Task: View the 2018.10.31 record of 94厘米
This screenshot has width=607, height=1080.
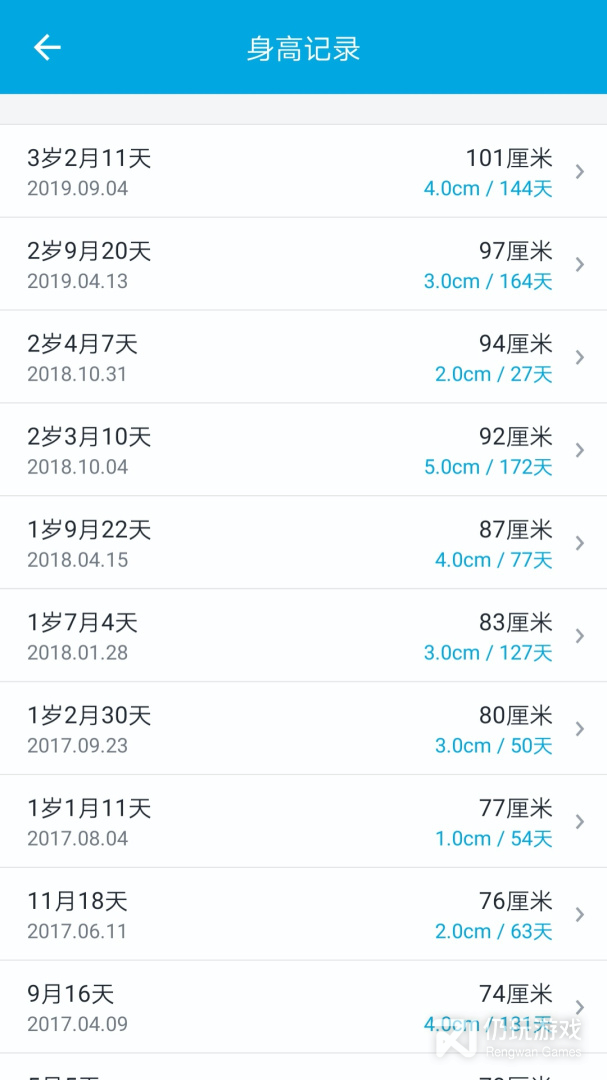Action: [x=303, y=357]
